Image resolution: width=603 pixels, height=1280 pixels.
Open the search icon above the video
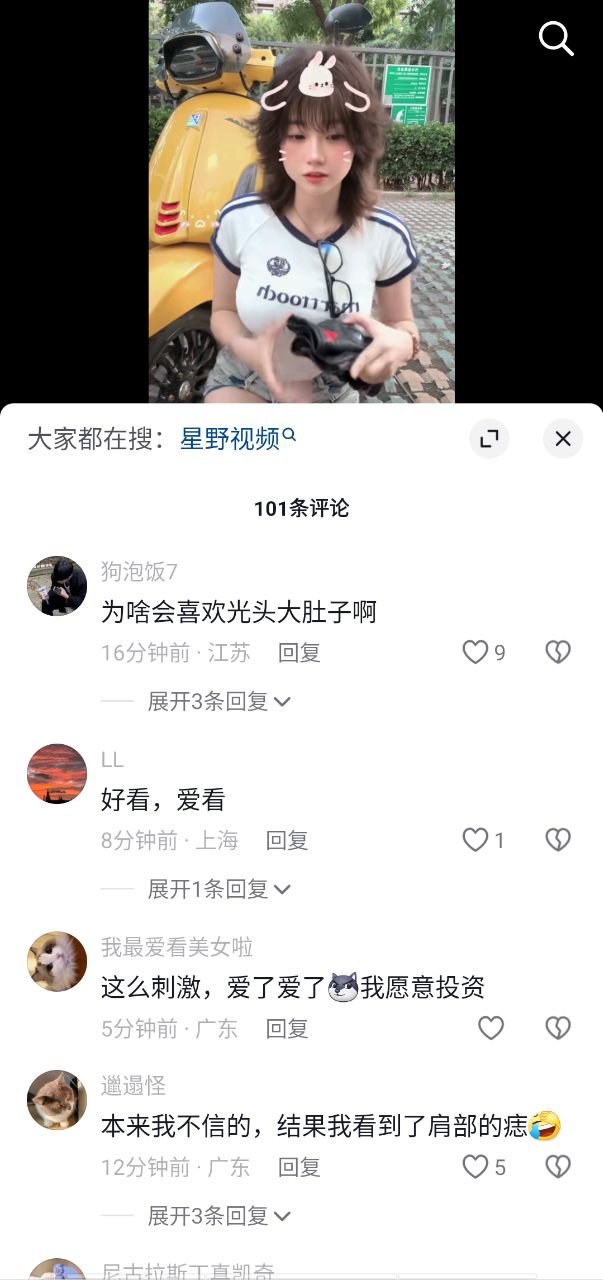[556, 39]
